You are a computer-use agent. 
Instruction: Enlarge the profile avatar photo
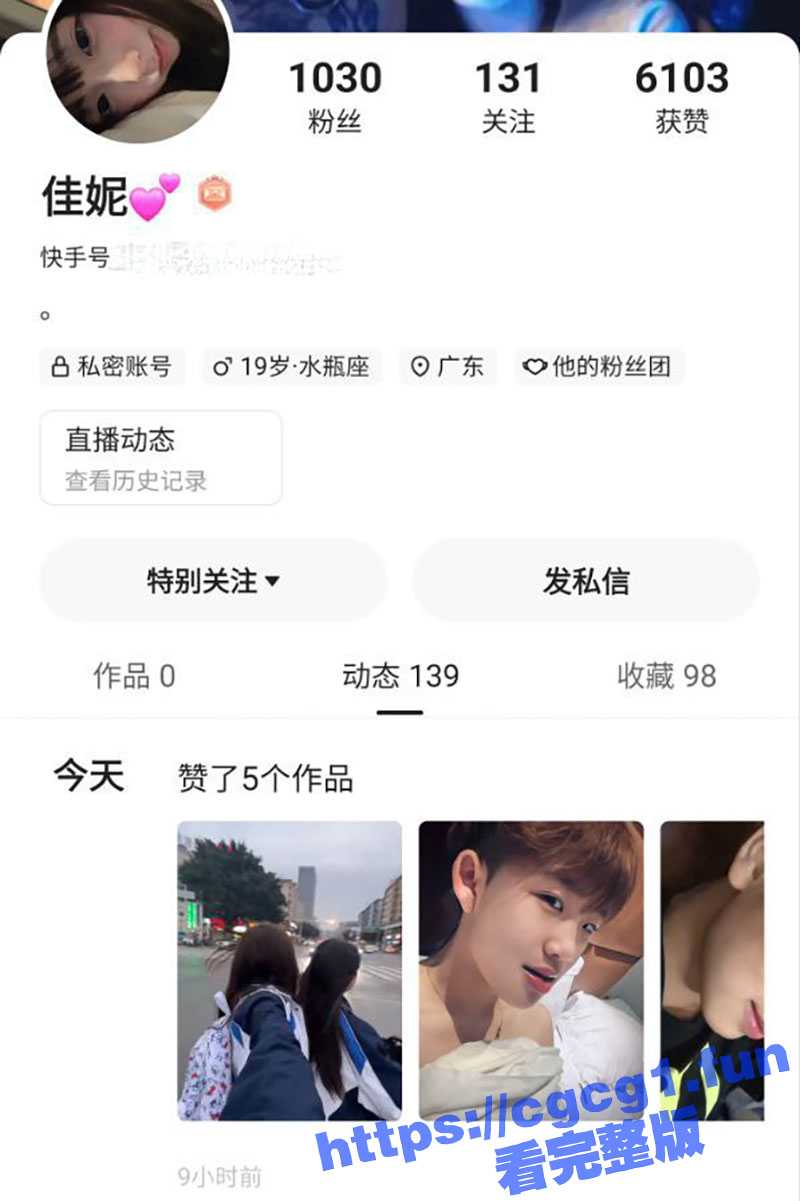pos(138,70)
